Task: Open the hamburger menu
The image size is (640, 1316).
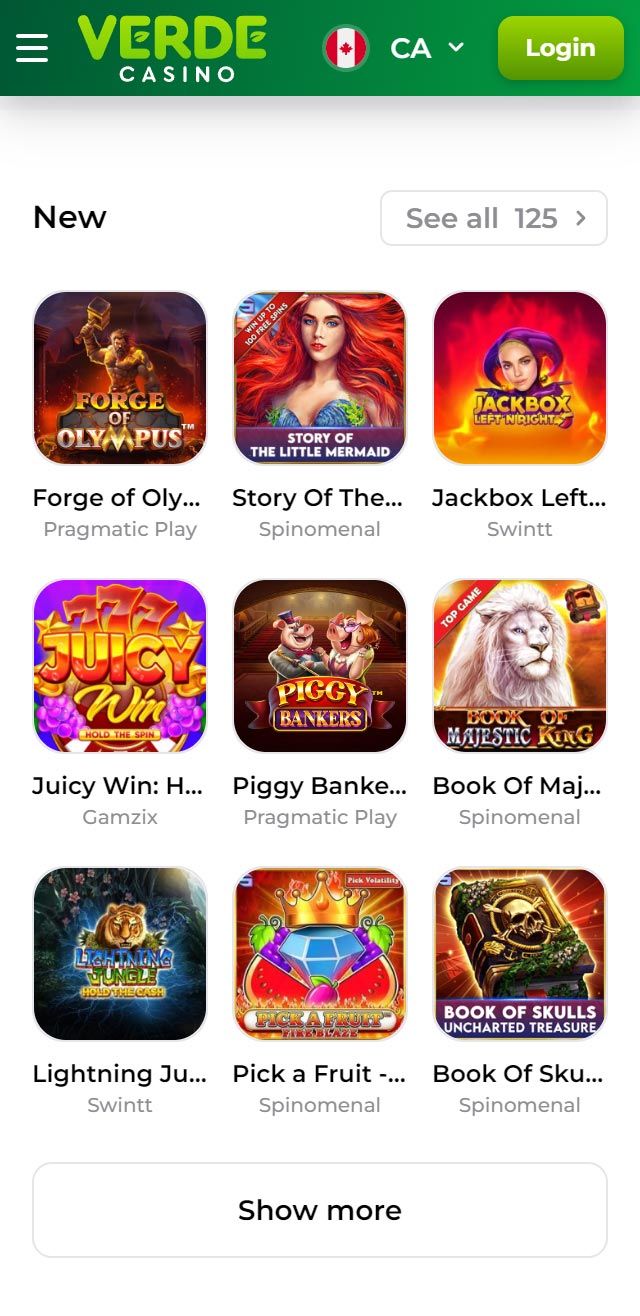Action: (32, 47)
